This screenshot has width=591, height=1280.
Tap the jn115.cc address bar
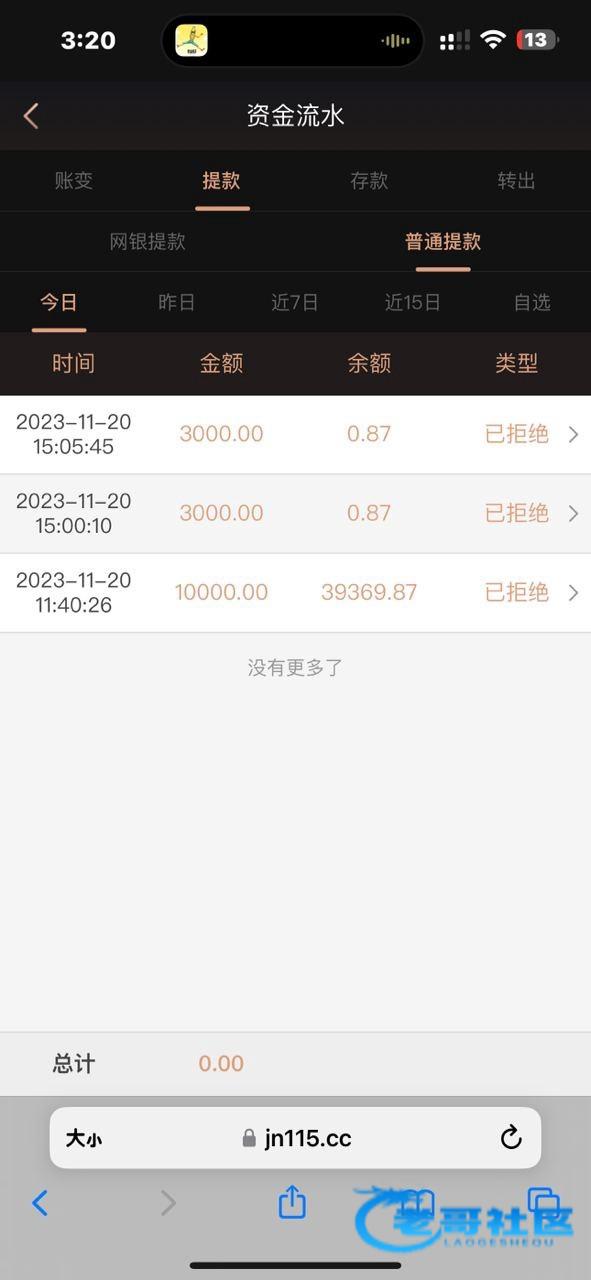point(296,1138)
